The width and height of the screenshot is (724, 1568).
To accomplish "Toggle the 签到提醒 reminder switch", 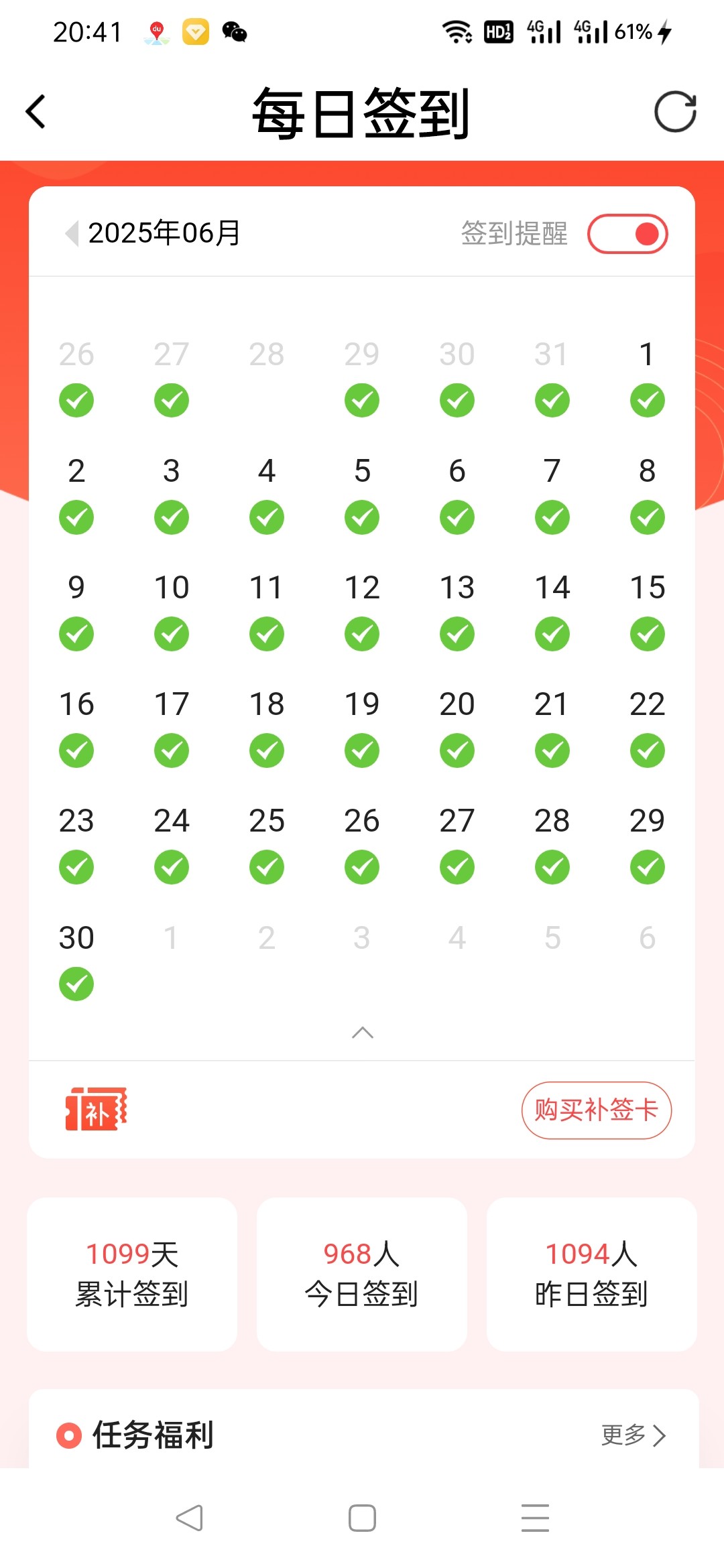I will 627,234.
